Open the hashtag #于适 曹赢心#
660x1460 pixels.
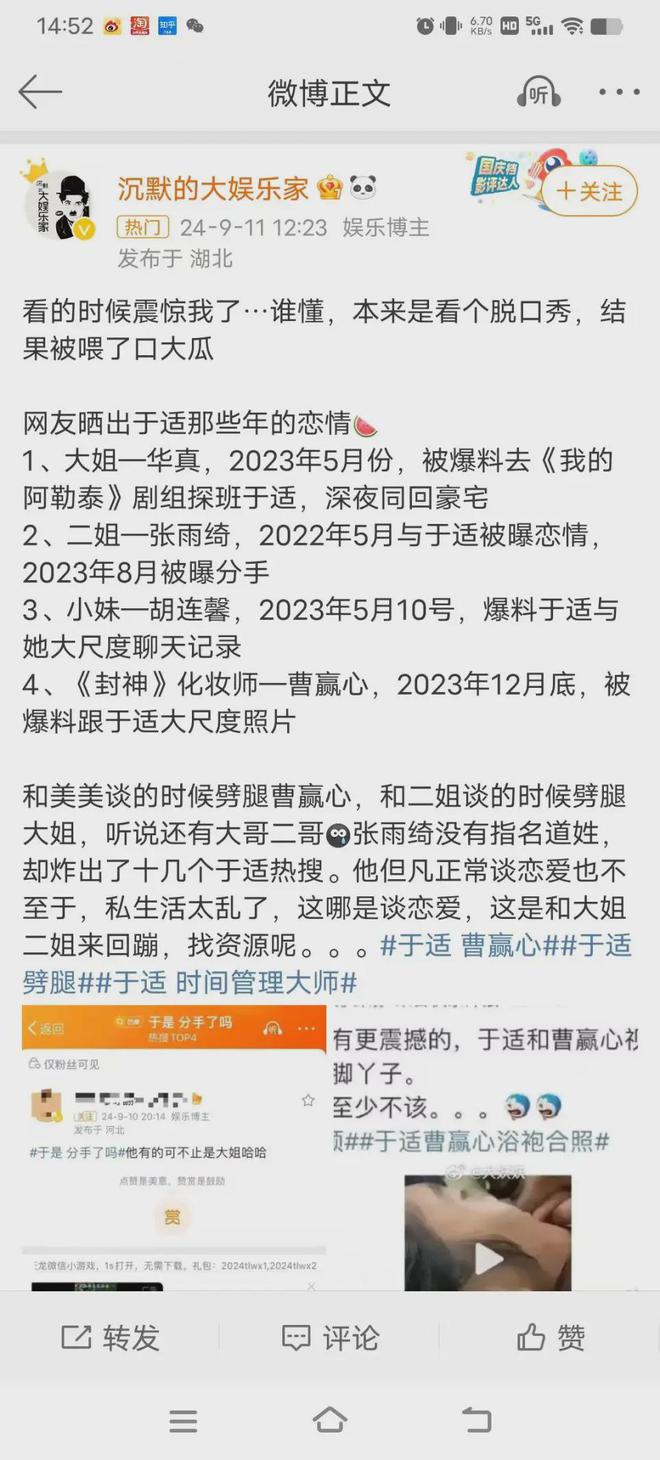point(462,945)
